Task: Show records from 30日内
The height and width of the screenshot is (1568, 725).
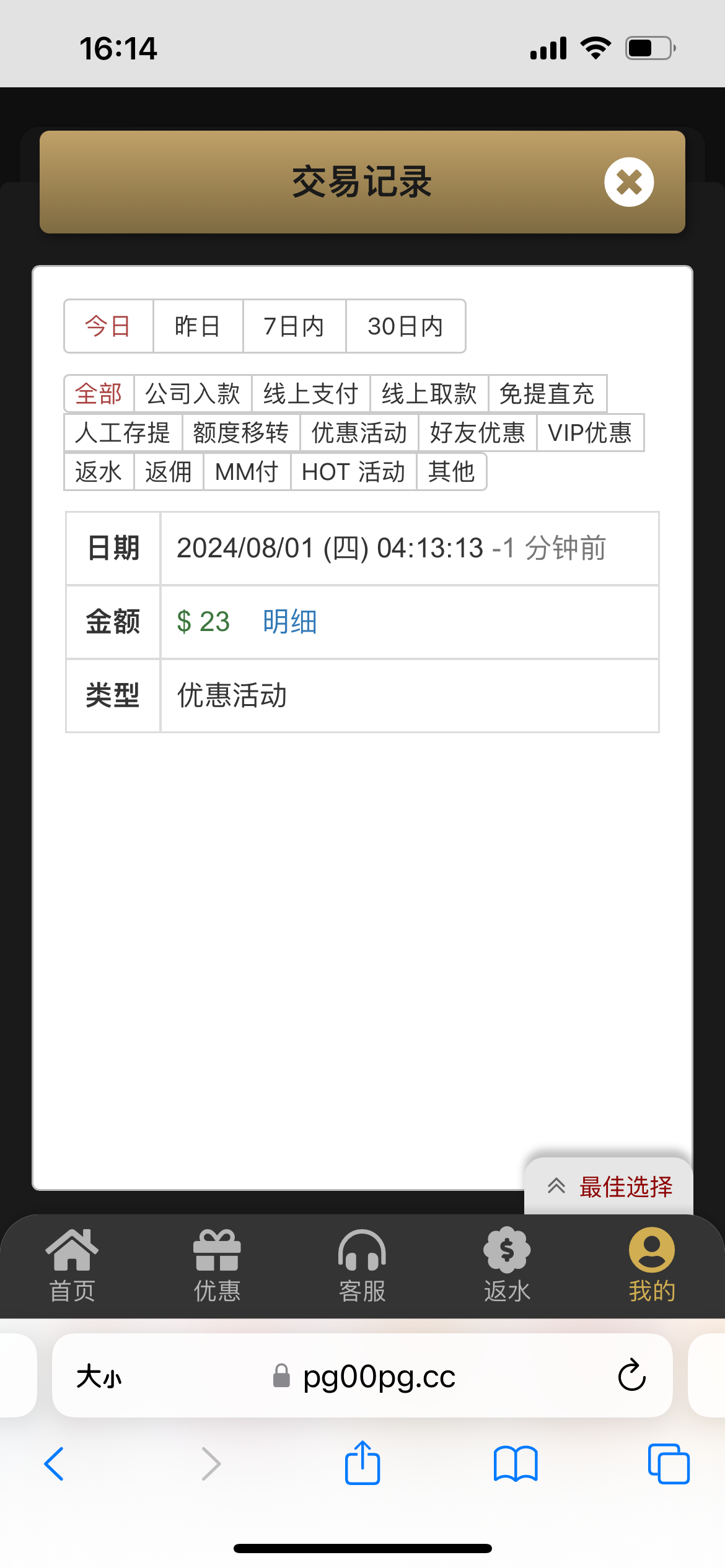Action: (405, 326)
